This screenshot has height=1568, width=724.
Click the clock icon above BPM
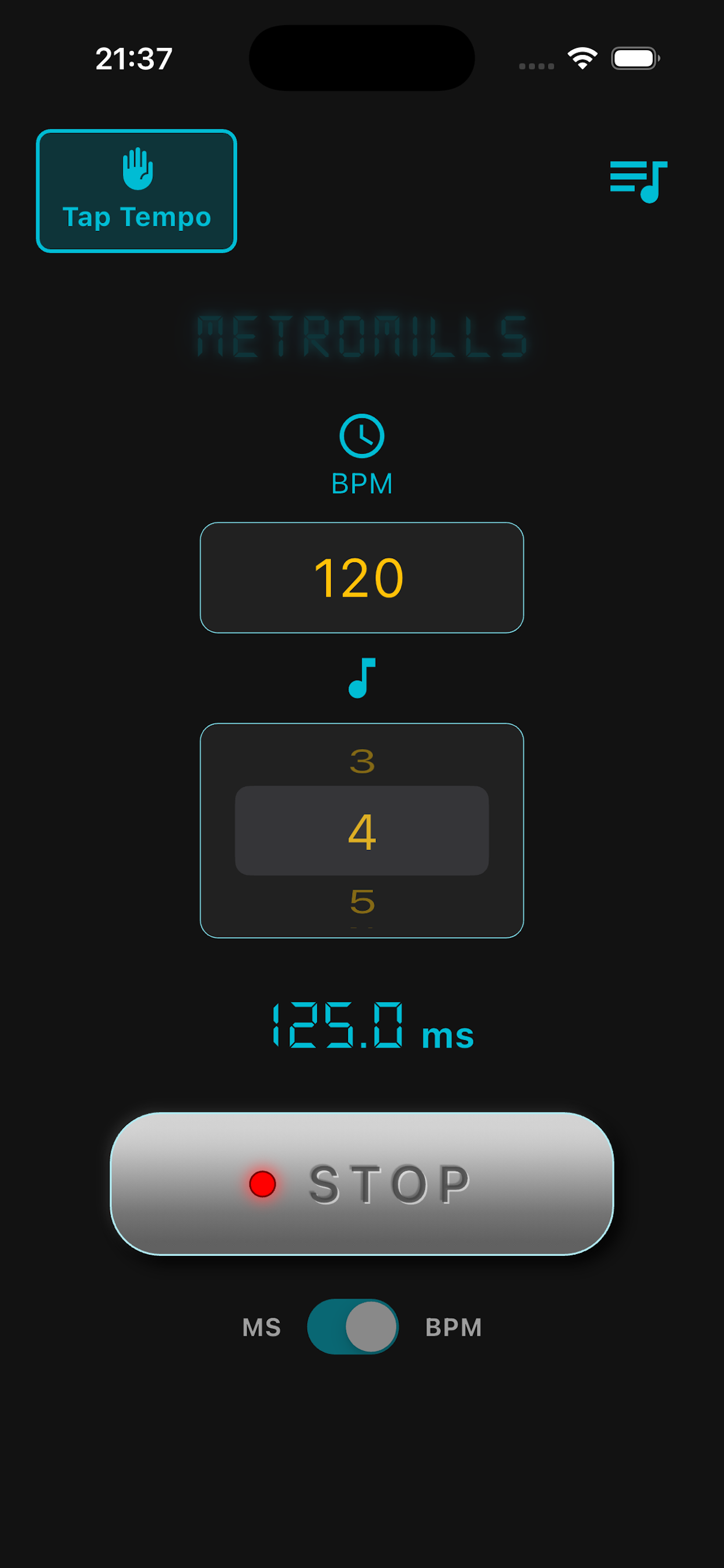(361, 436)
